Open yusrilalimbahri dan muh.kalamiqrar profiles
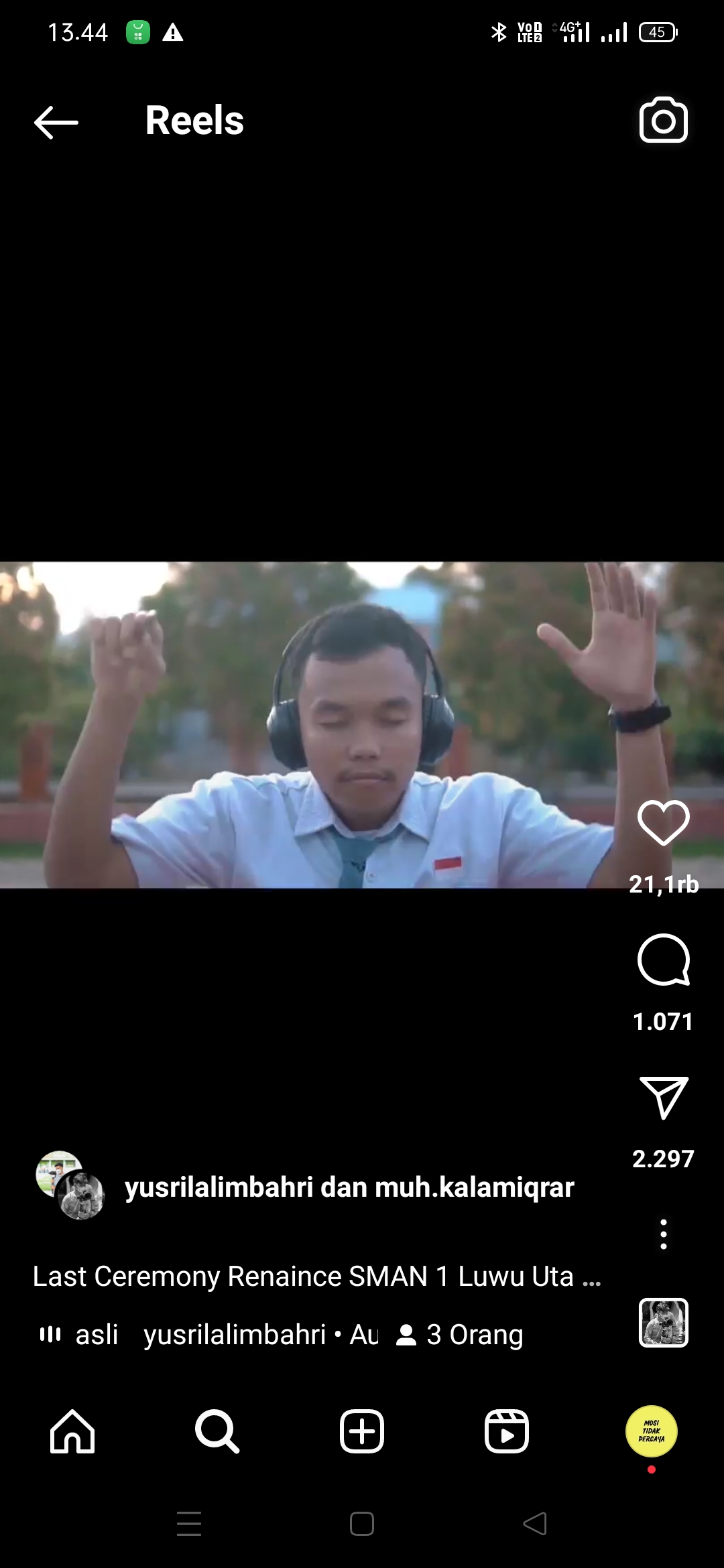Image resolution: width=724 pixels, height=1568 pixels. (x=349, y=1187)
